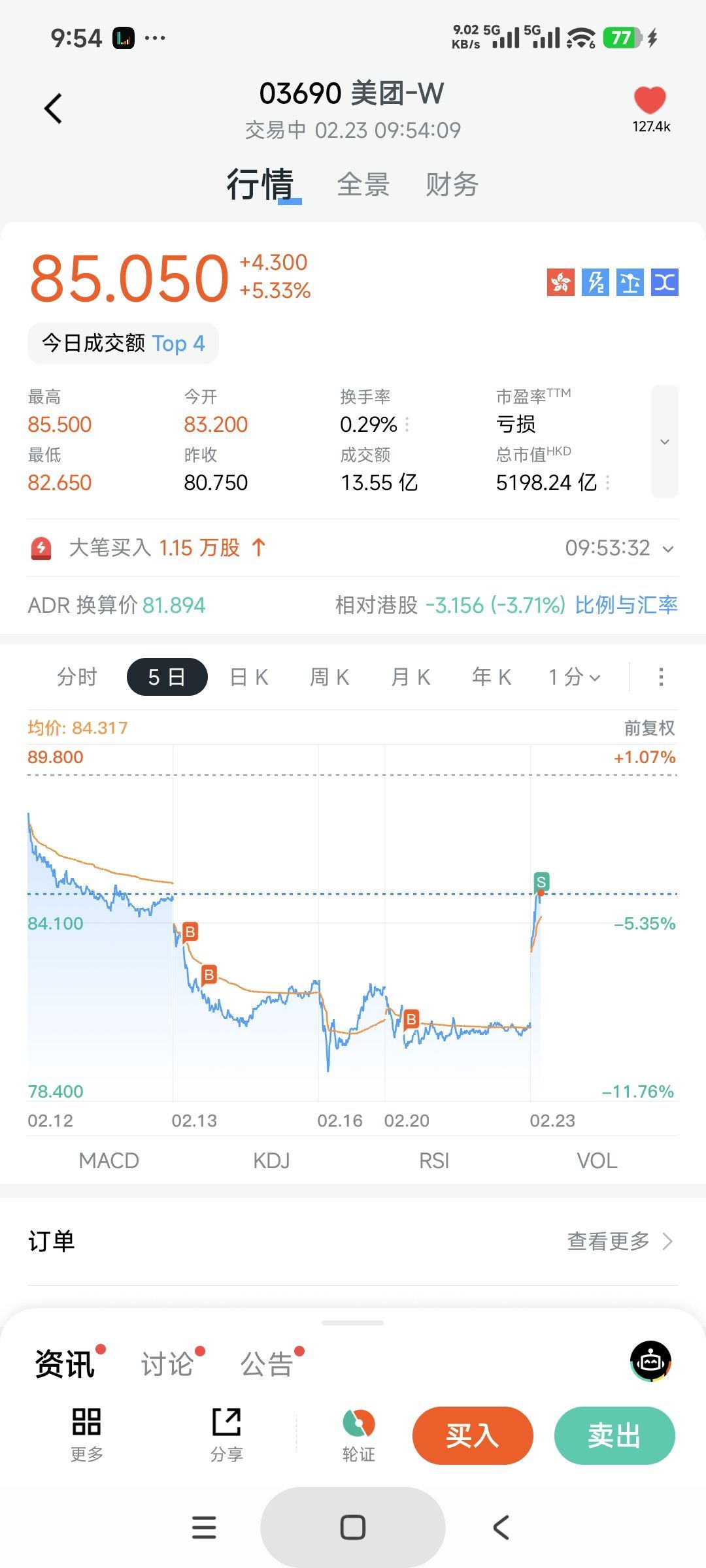Tap the red heart favorite icon
The image size is (706, 1568).
[x=650, y=101]
